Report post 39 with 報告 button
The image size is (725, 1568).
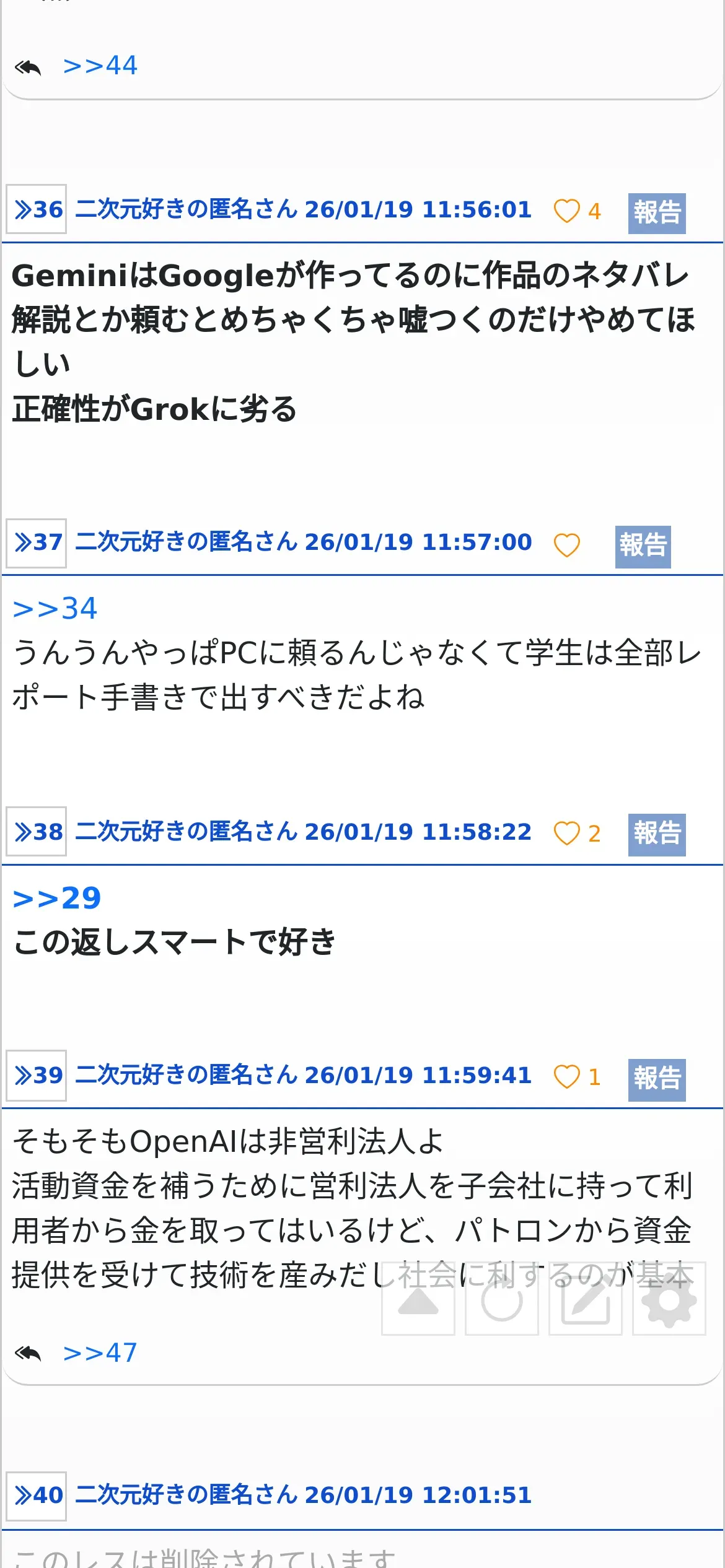(657, 1079)
